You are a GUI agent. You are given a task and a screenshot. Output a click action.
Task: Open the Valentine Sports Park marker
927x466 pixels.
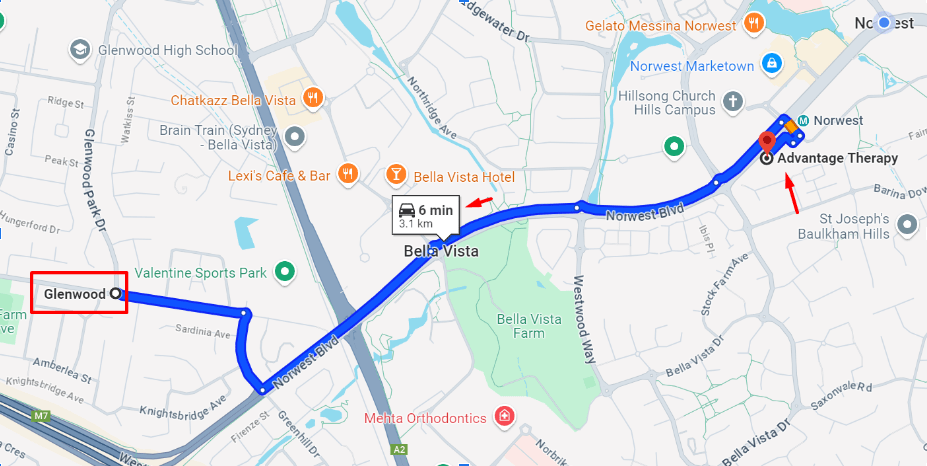click(x=285, y=271)
